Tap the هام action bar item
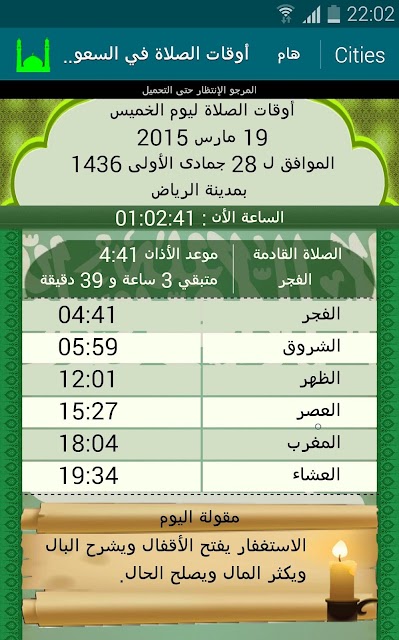The height and width of the screenshot is (640, 399). pyautogui.click(x=289, y=55)
